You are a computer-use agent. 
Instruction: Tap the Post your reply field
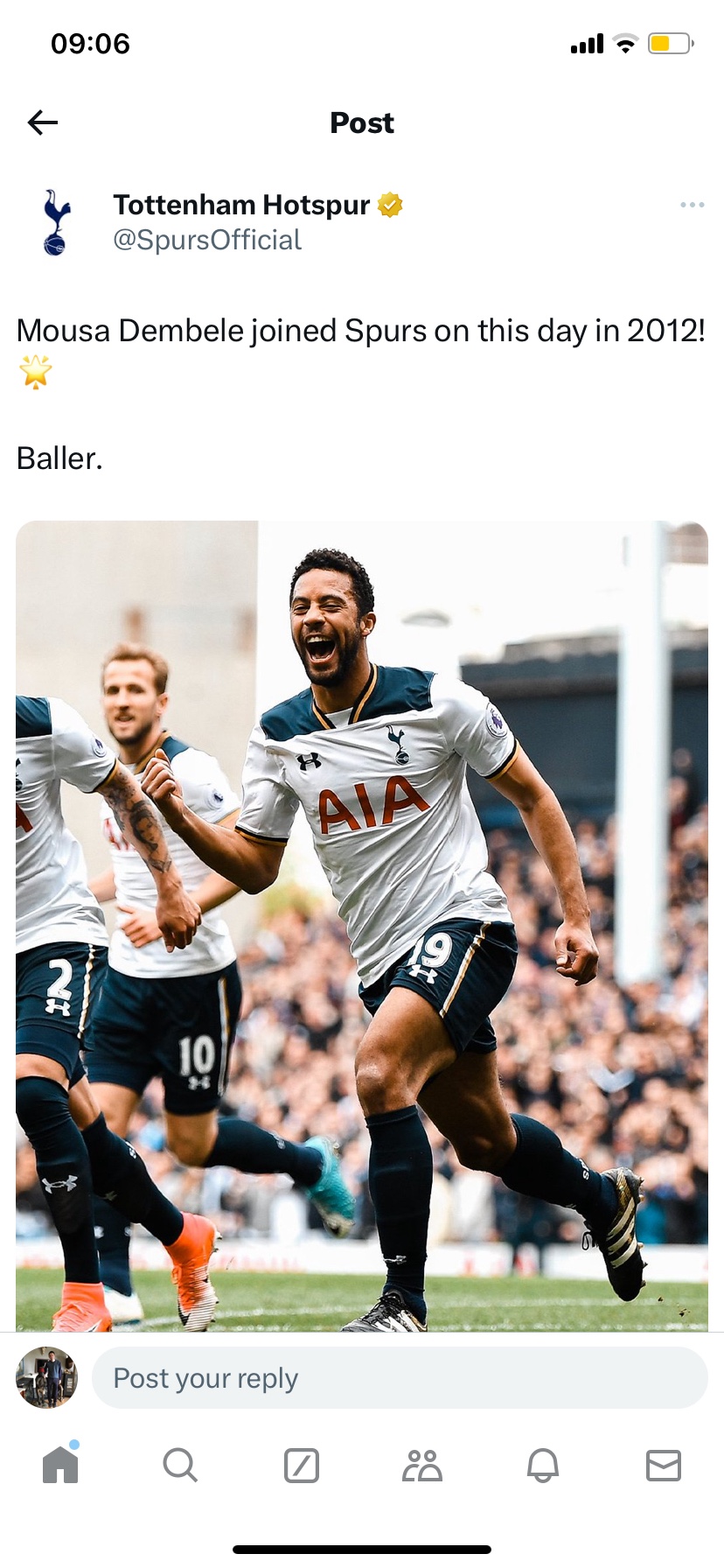point(400,1378)
